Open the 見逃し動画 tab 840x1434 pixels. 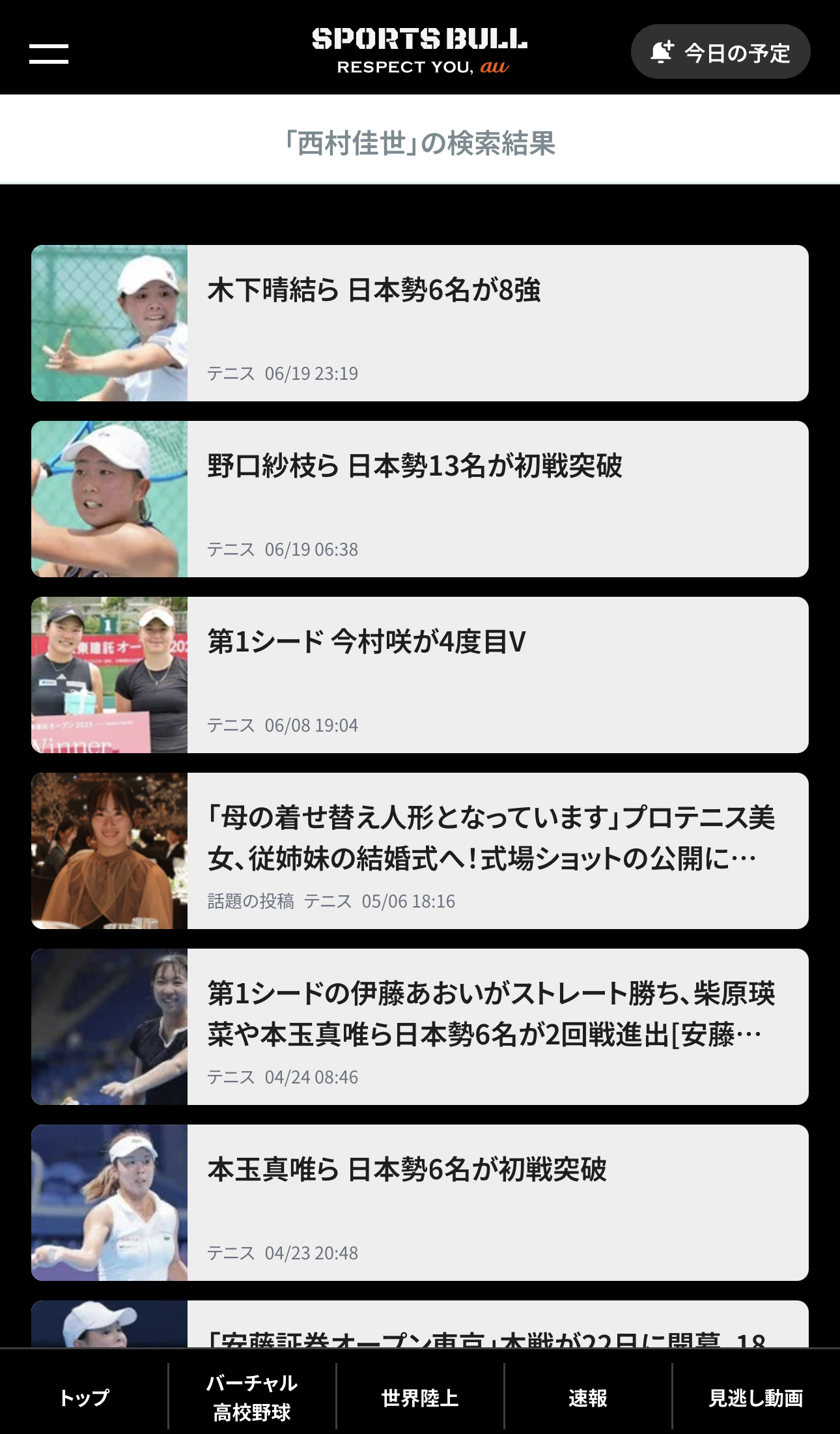pyautogui.click(x=756, y=1398)
